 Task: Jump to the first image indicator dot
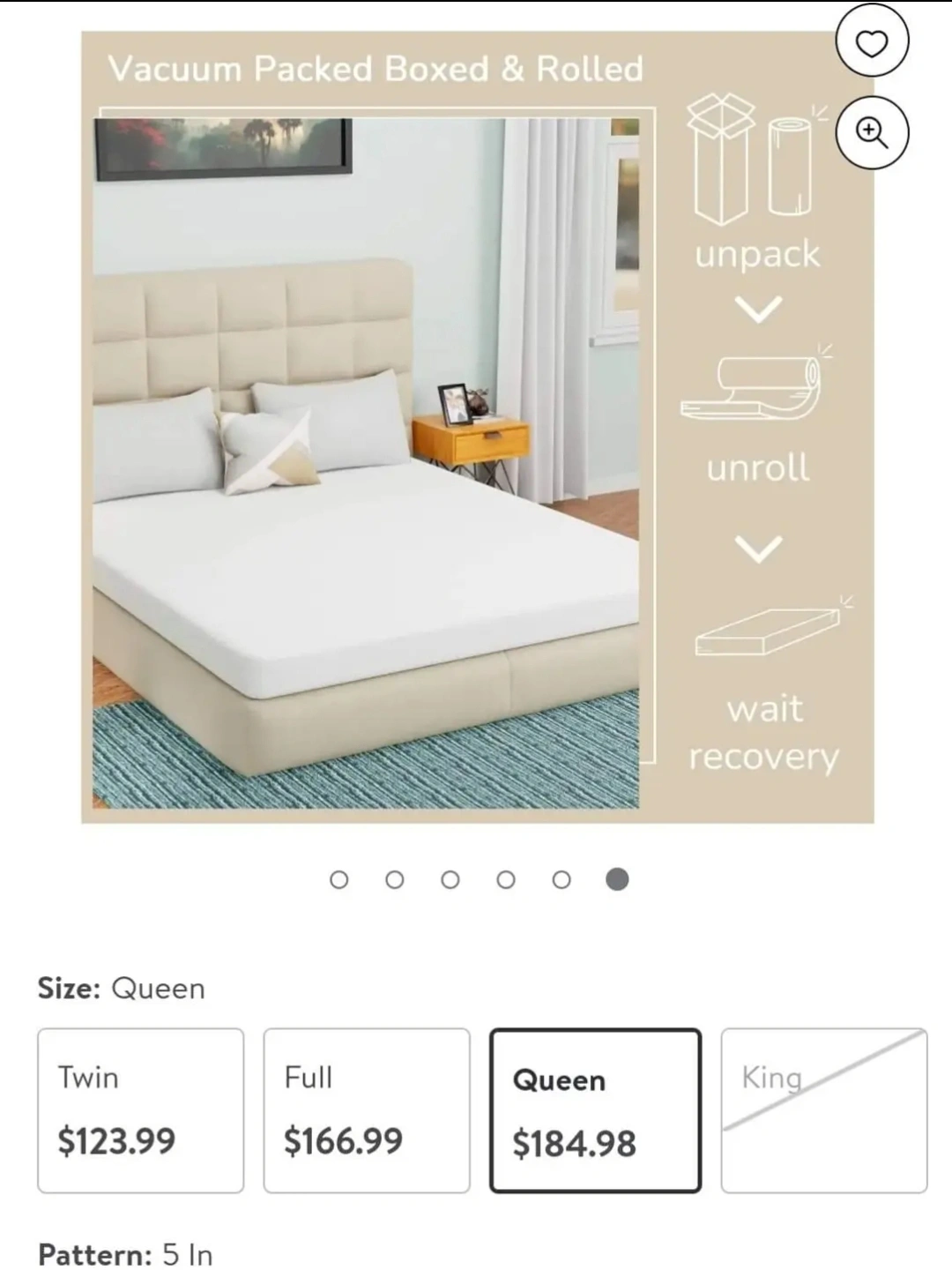tap(338, 879)
